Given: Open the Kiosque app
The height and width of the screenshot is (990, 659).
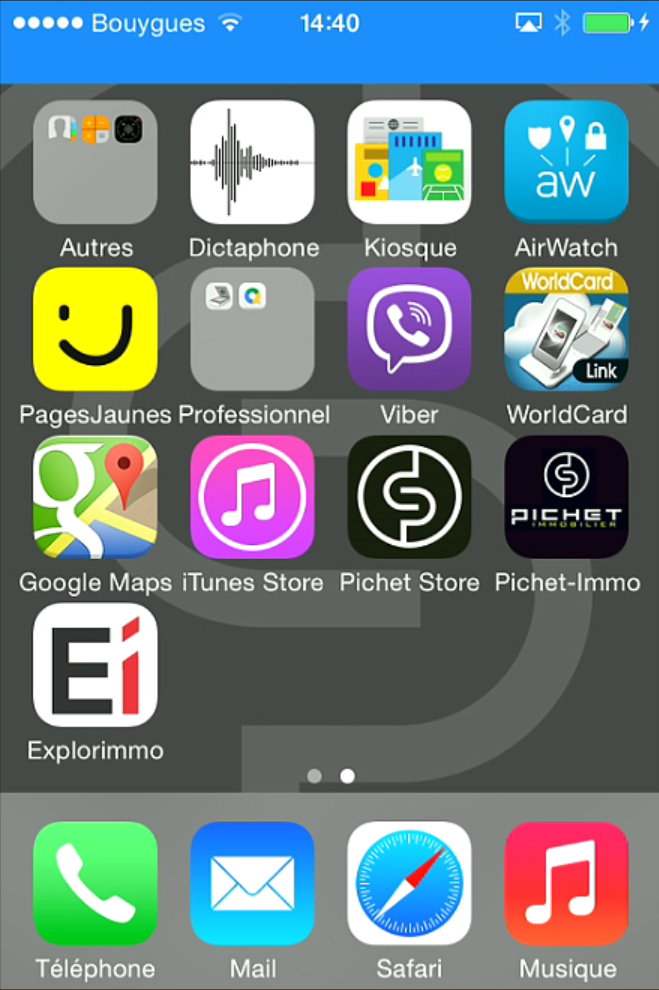Looking at the screenshot, I should pos(409,162).
